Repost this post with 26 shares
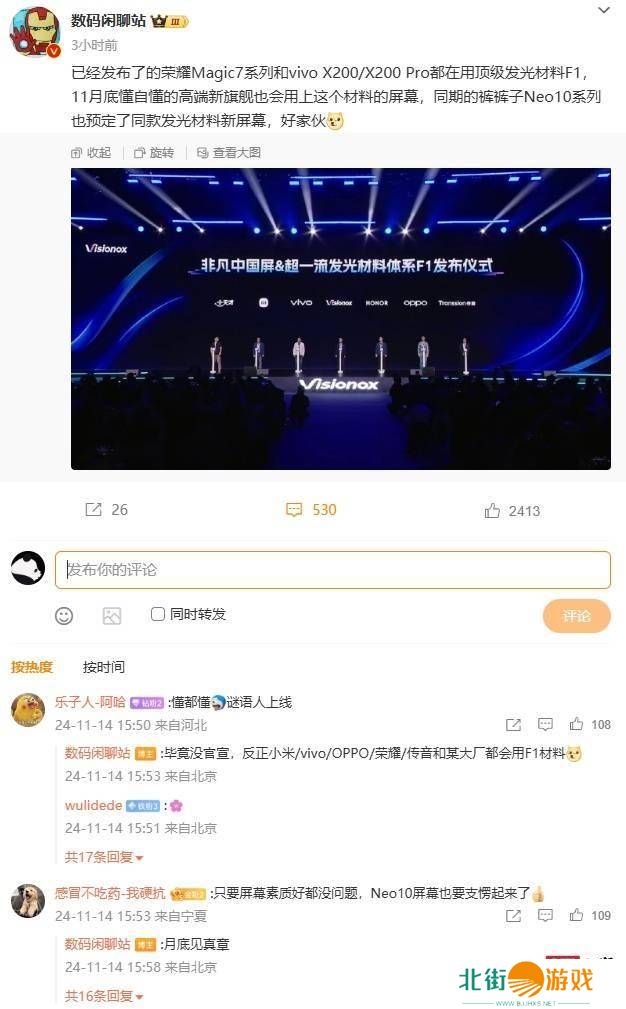Viewport: 626px width, 1009px height. click(x=106, y=510)
